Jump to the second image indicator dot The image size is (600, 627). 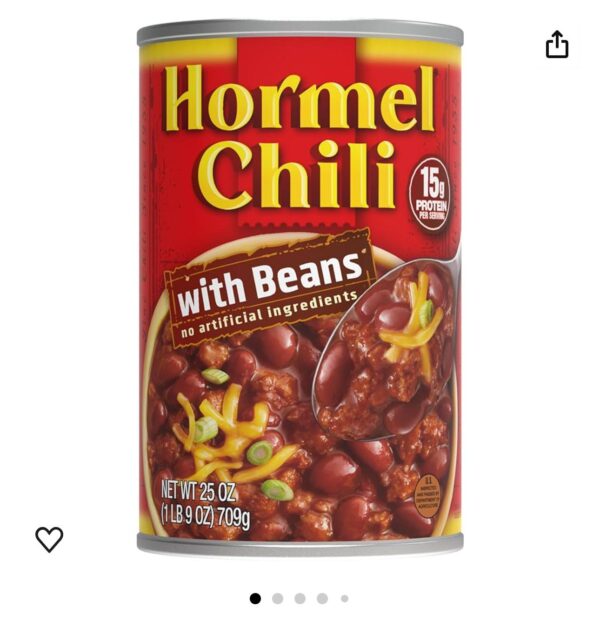click(x=278, y=598)
